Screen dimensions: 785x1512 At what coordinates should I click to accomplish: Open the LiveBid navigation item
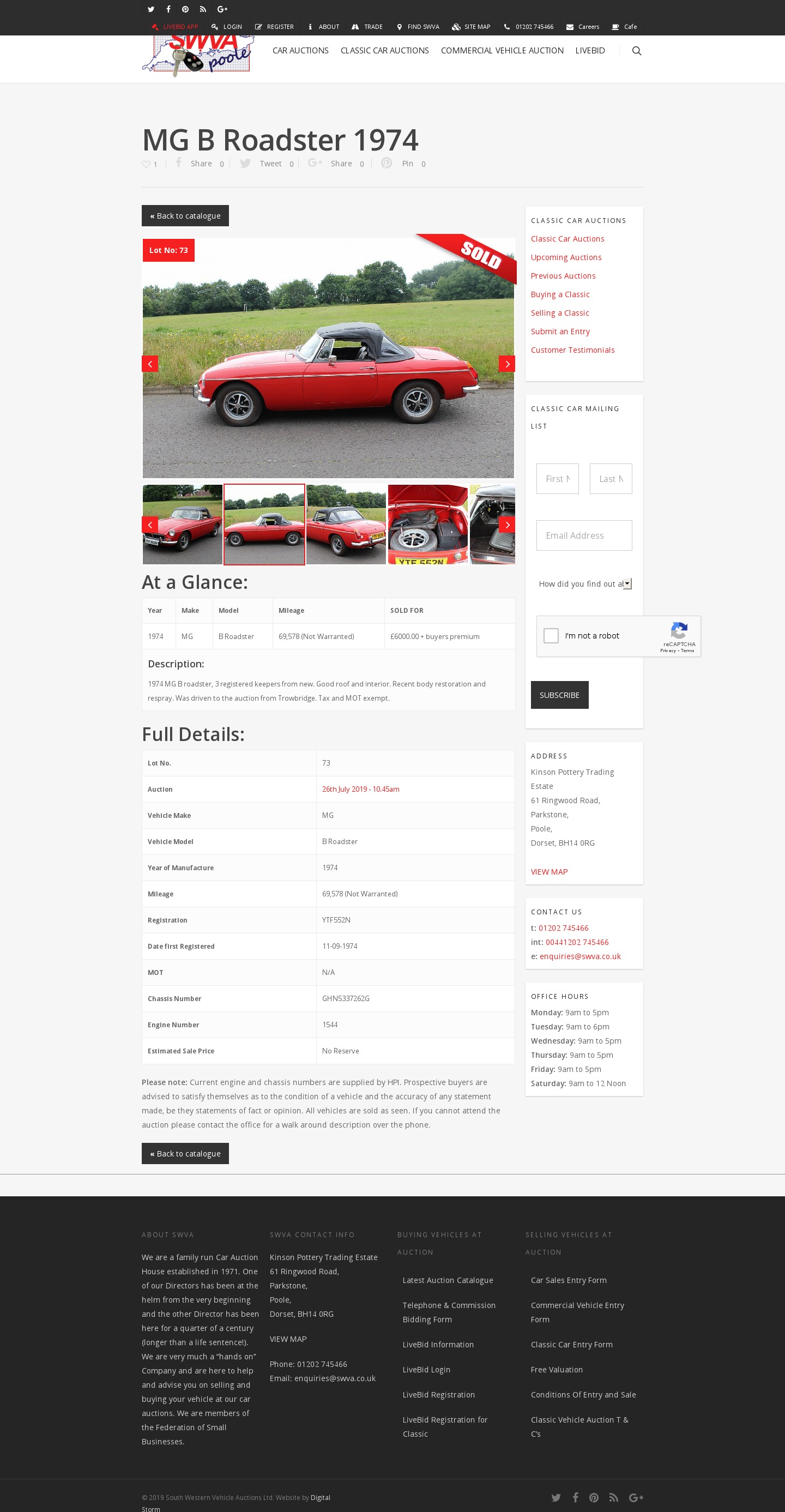[x=590, y=51]
